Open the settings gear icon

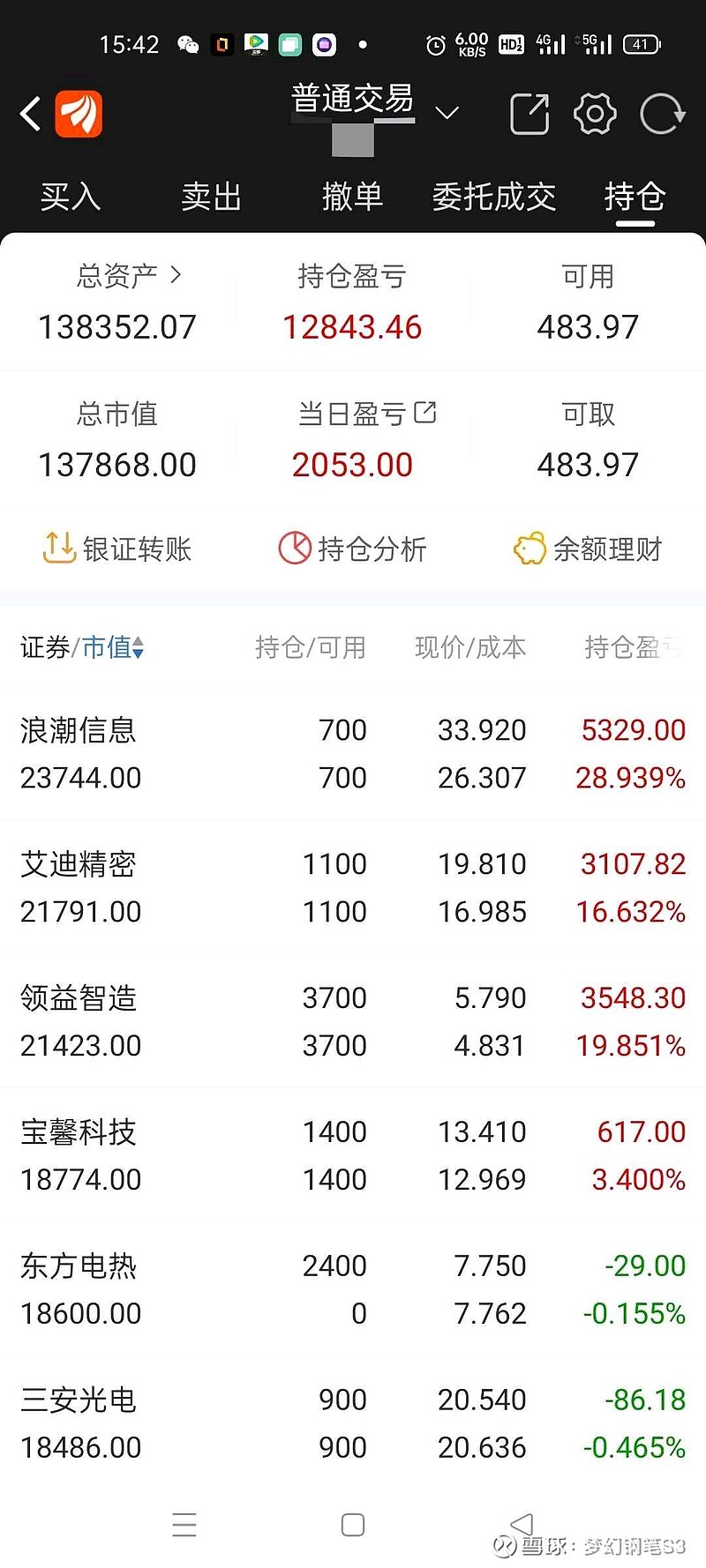[595, 114]
